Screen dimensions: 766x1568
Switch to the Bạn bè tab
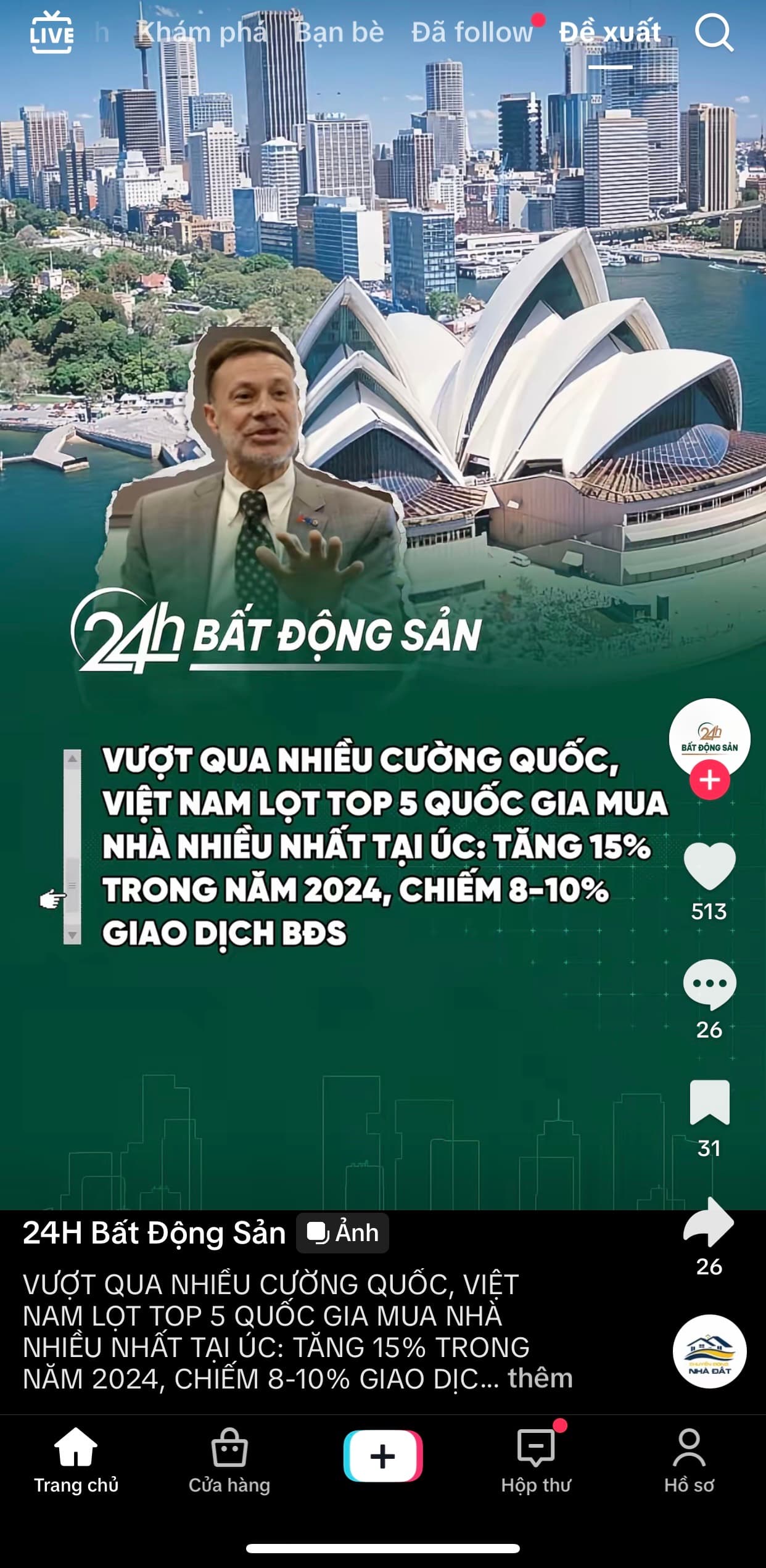(x=340, y=33)
